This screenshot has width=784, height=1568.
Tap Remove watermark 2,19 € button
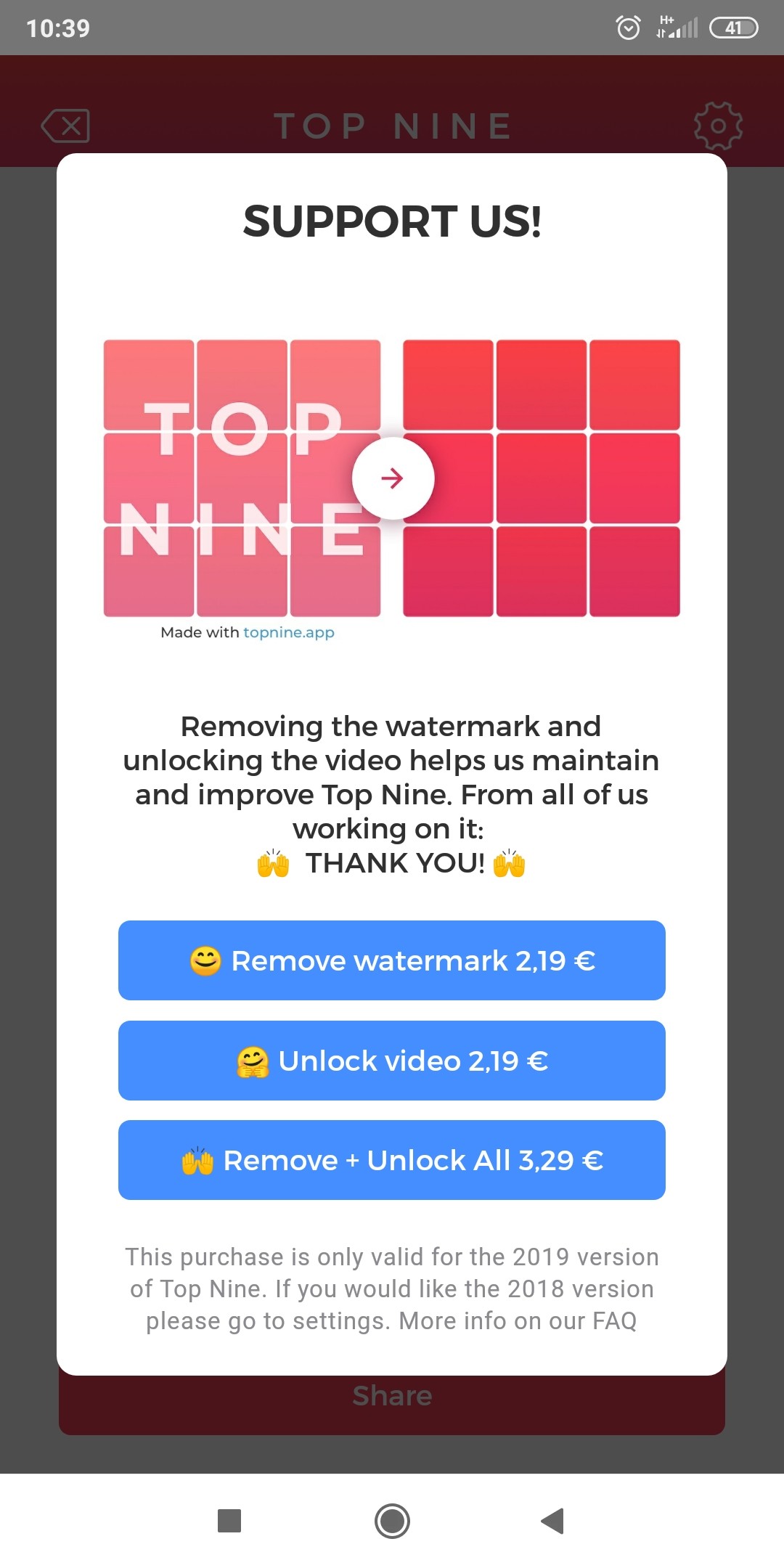pos(392,960)
